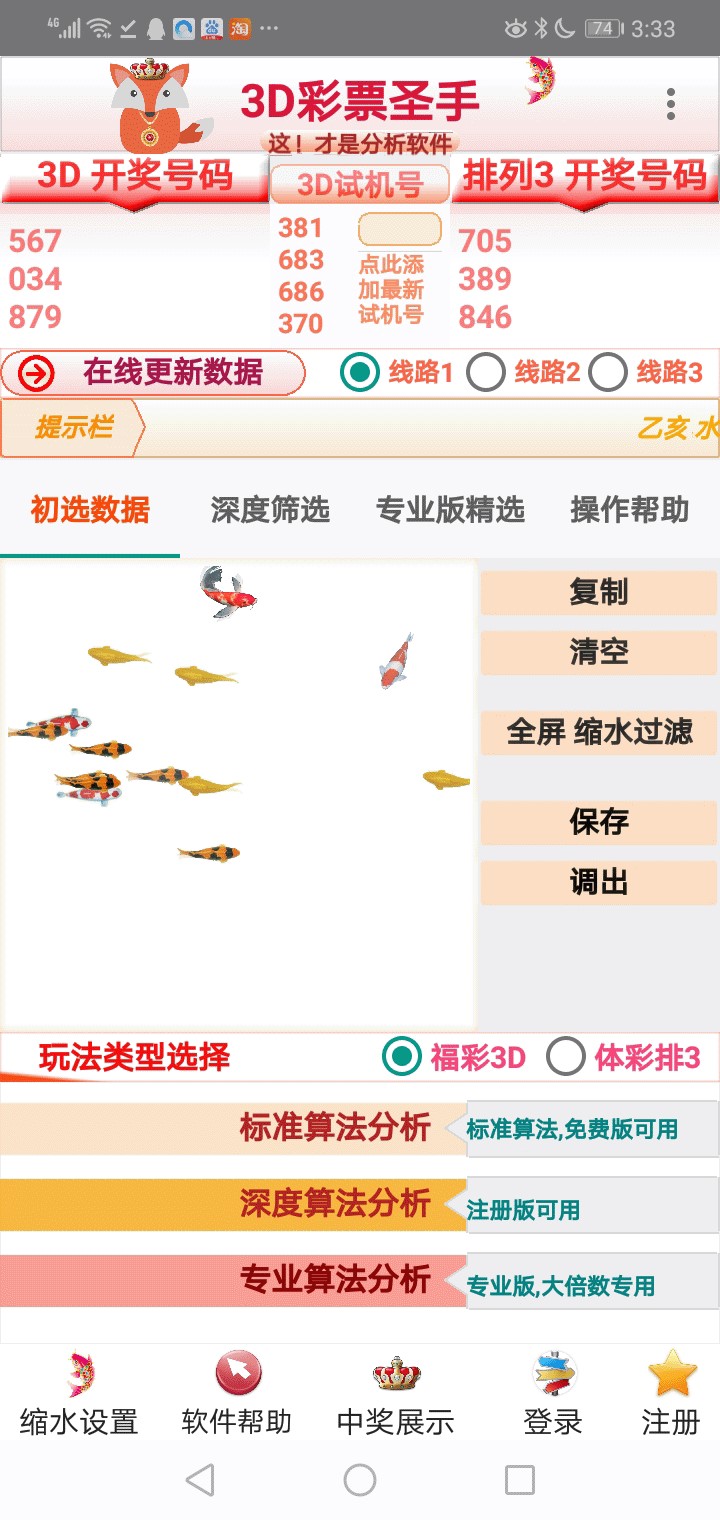Open 全屏 缩水过滤
The height and width of the screenshot is (1520, 720).
(599, 732)
